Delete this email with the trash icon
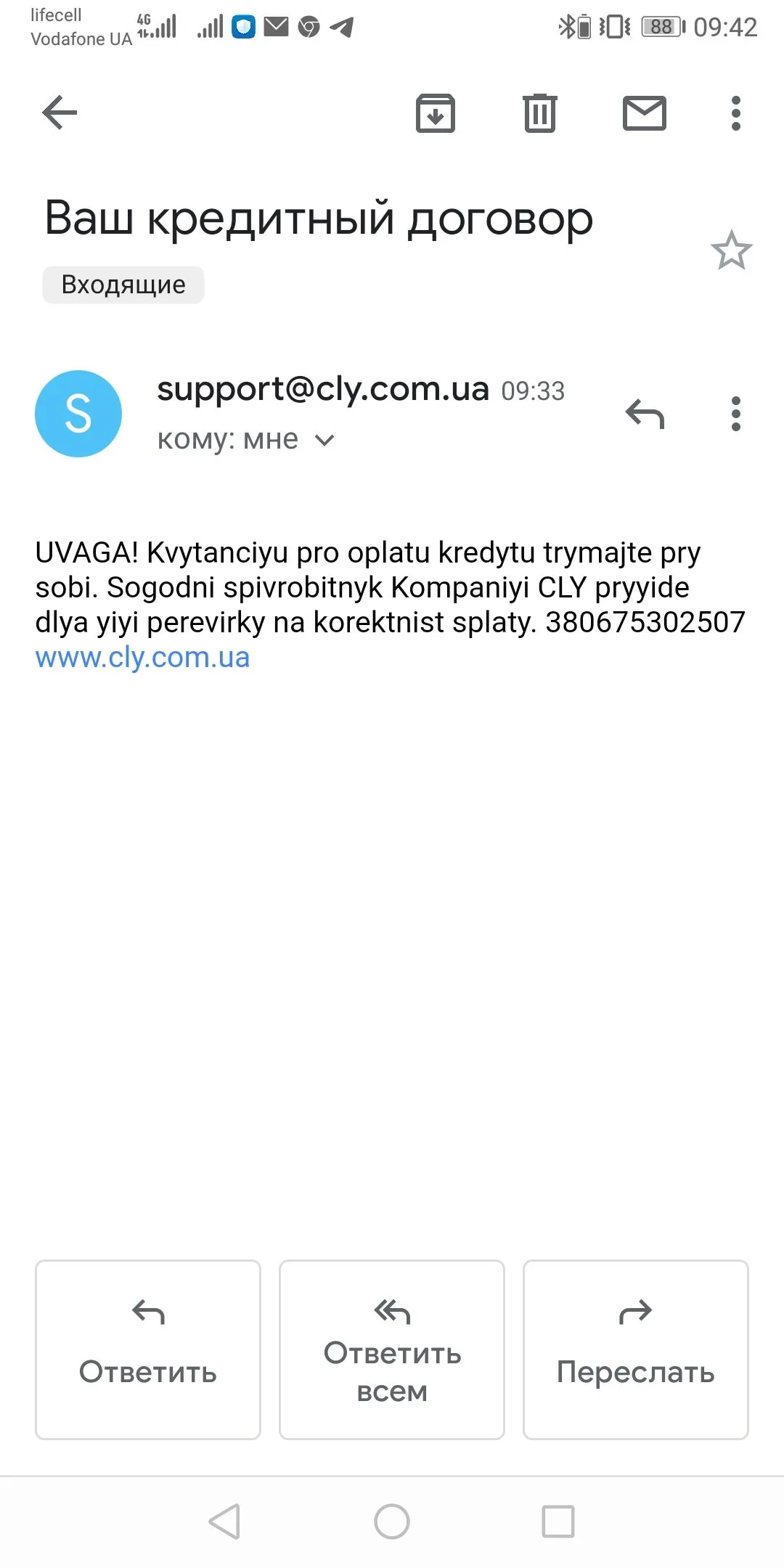This screenshot has height=1568, width=784. (540, 113)
